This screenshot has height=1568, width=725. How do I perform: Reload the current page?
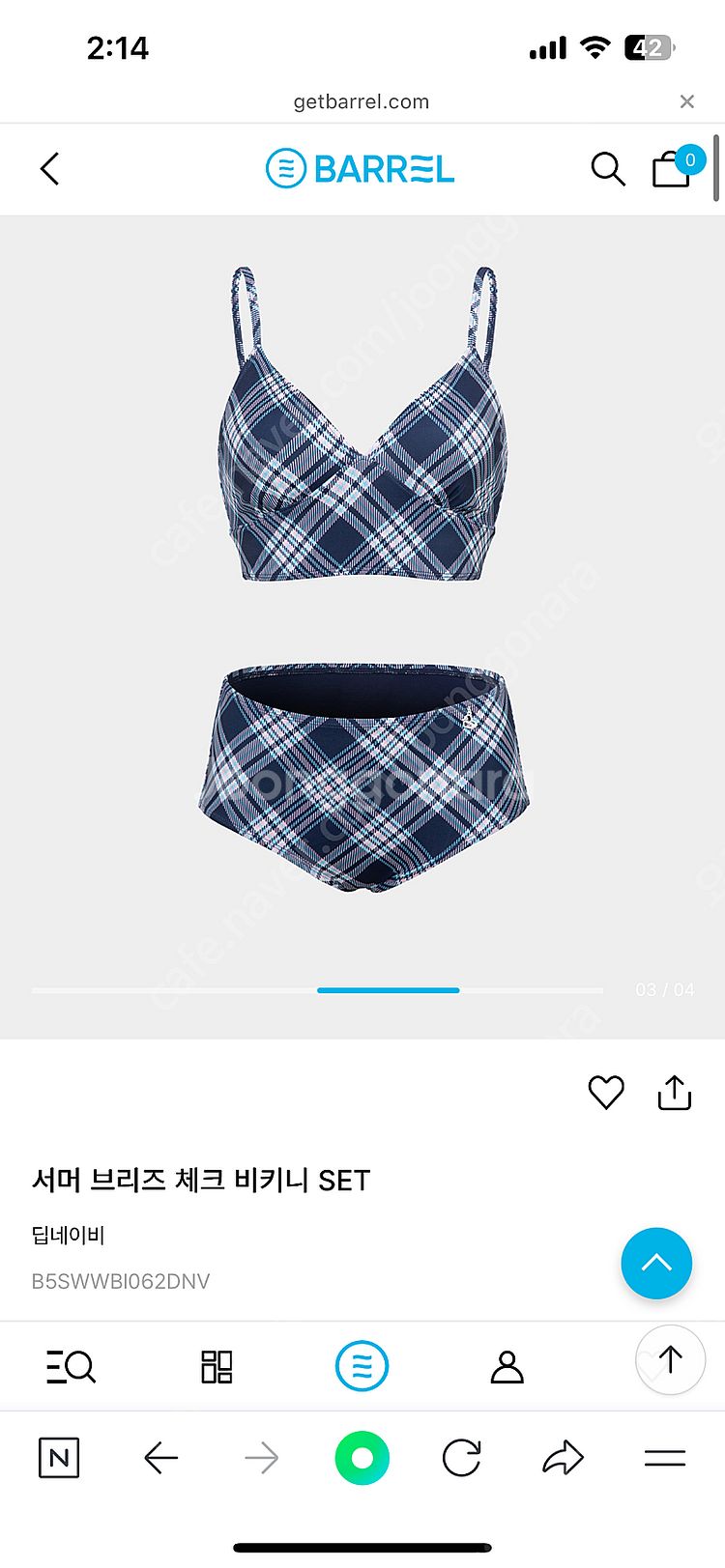coord(462,1458)
